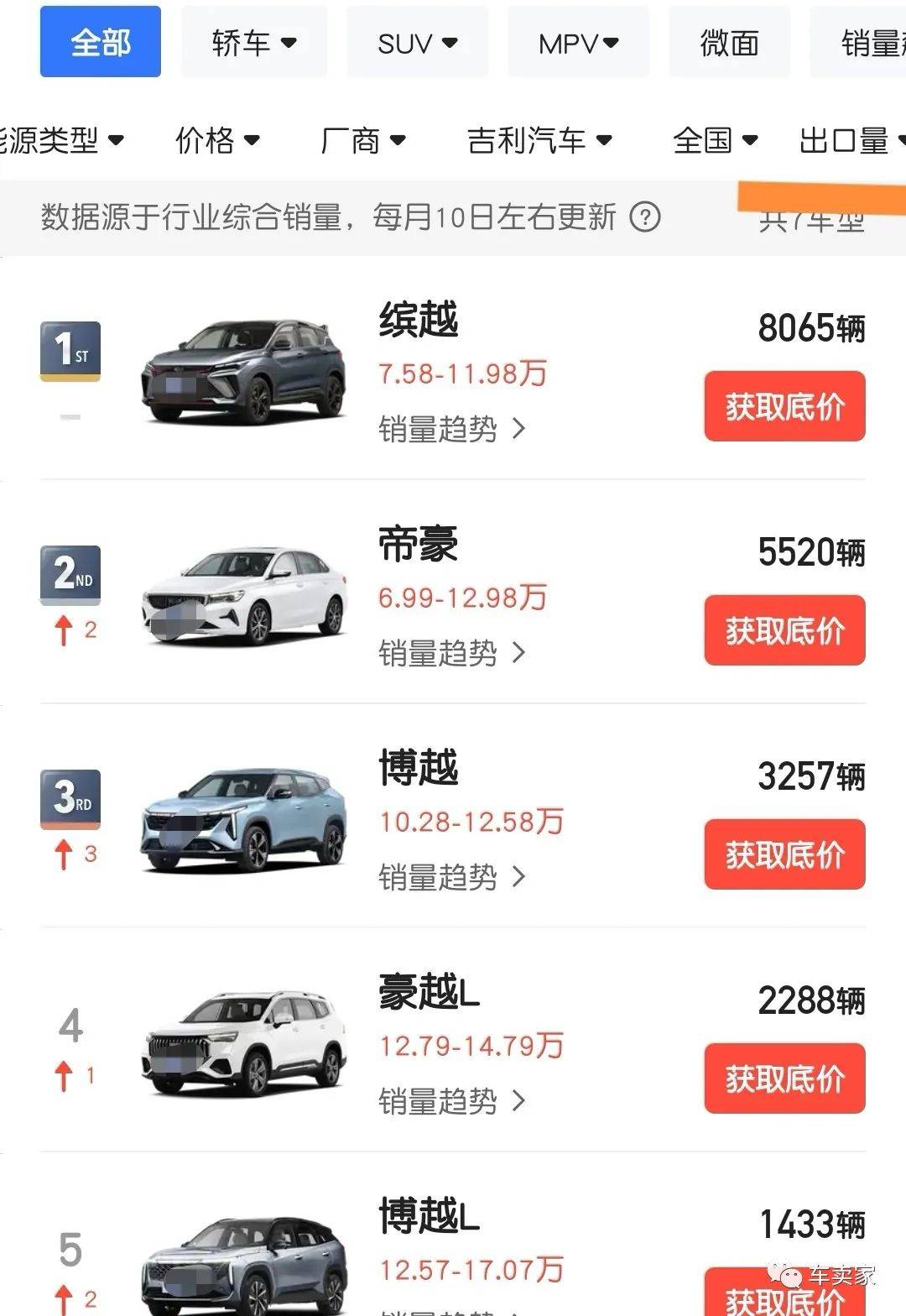906x1316 pixels.
Task: Switch to the 微面 category
Action: (x=729, y=42)
